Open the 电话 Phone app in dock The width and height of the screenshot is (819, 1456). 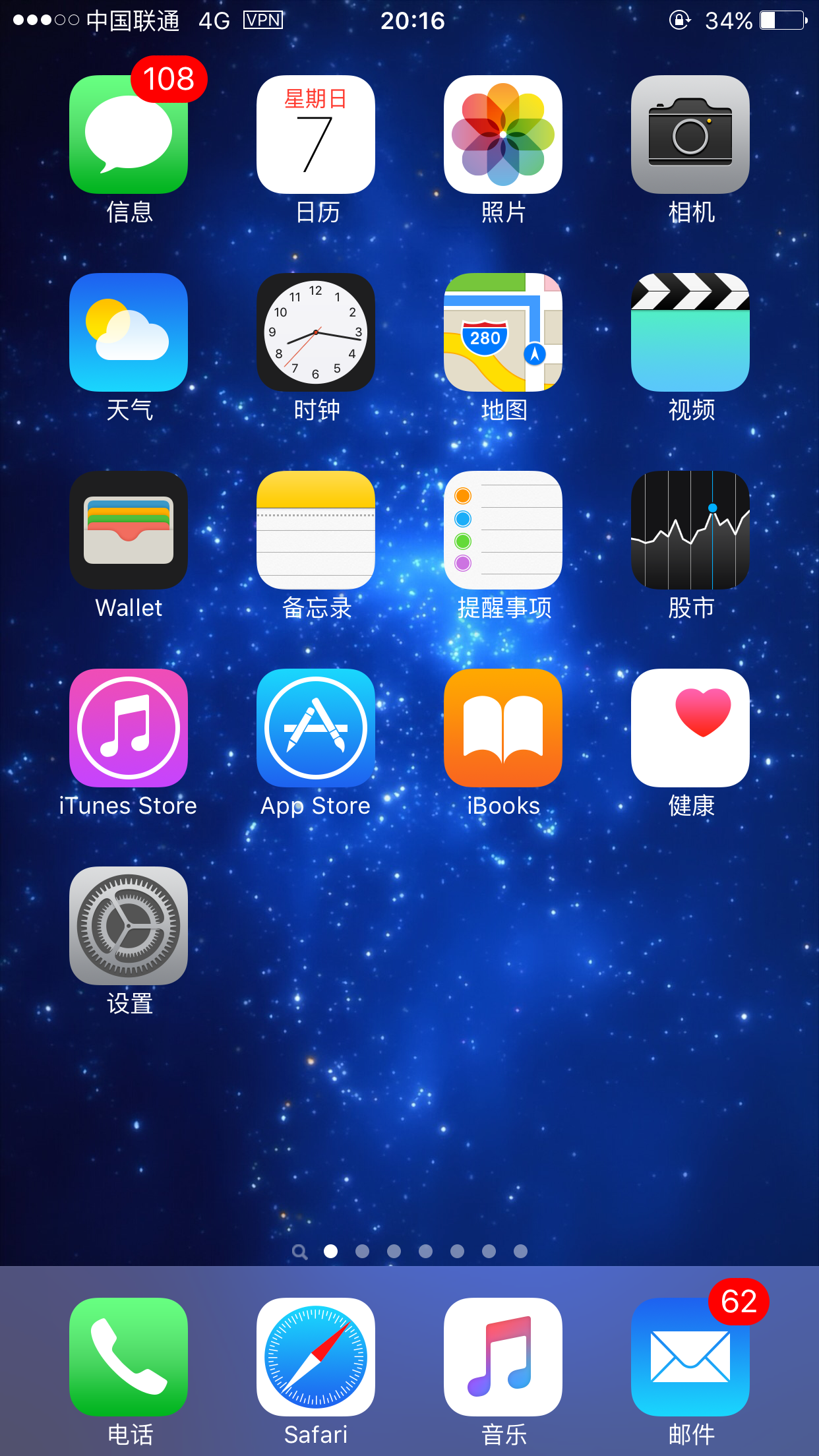click(x=129, y=1357)
